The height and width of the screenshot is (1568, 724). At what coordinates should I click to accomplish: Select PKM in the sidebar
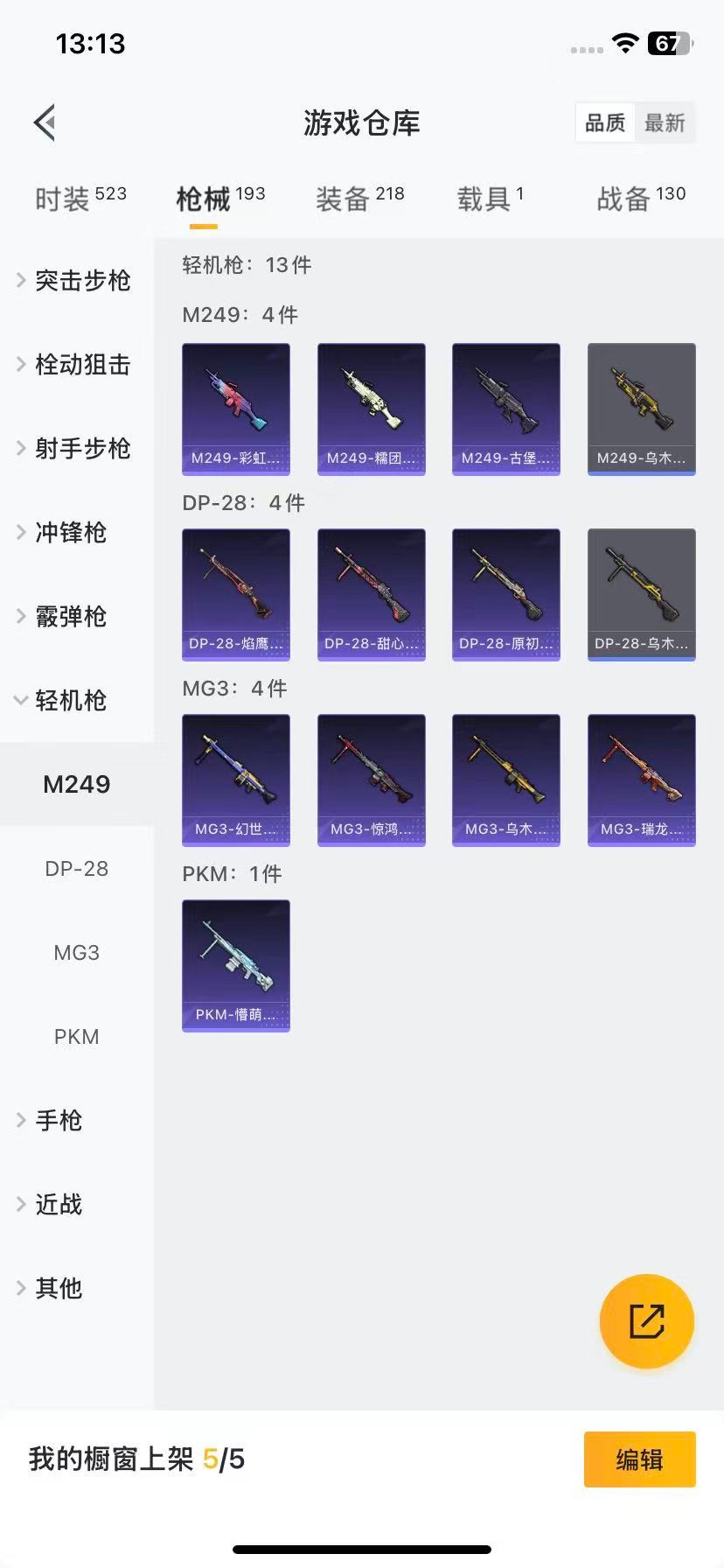77,1036
